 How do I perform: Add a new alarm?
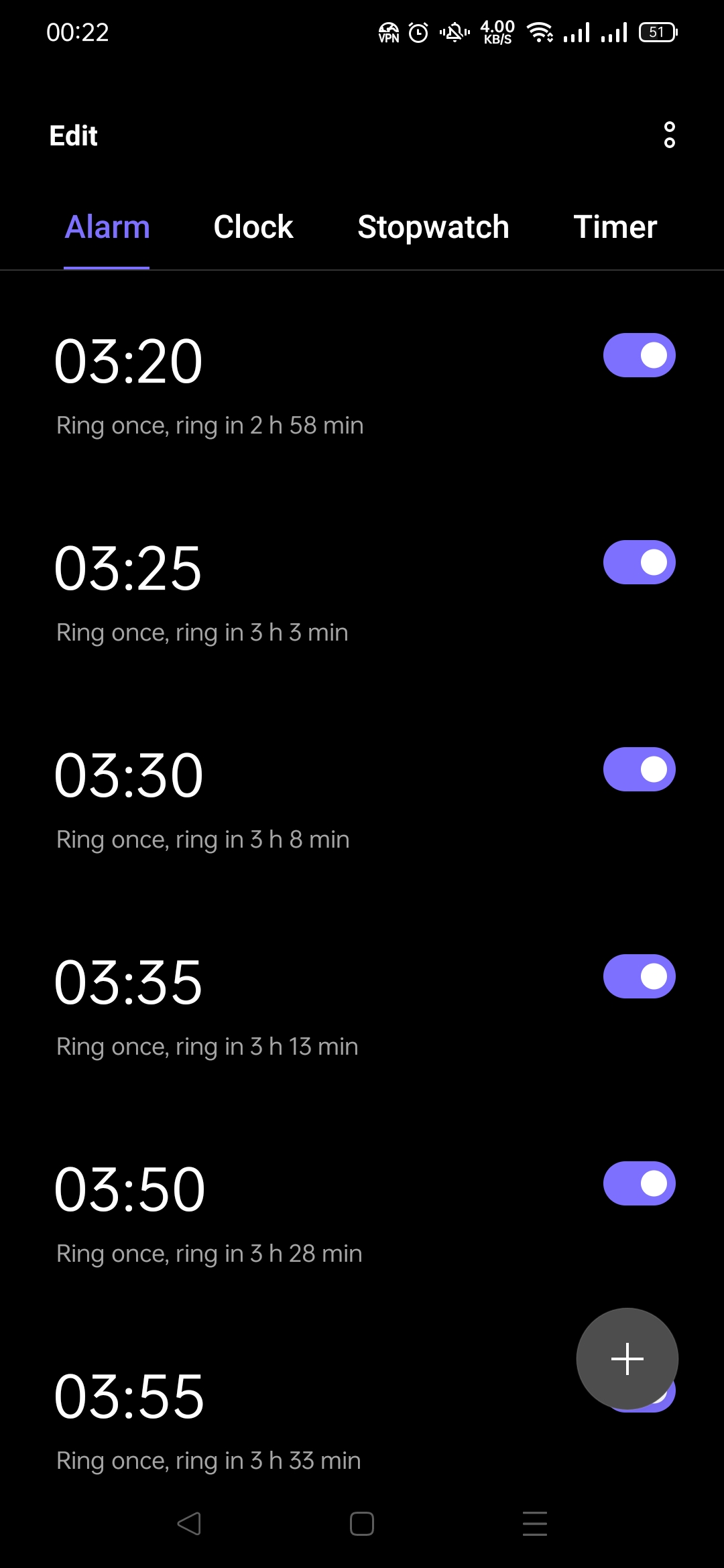627,1358
